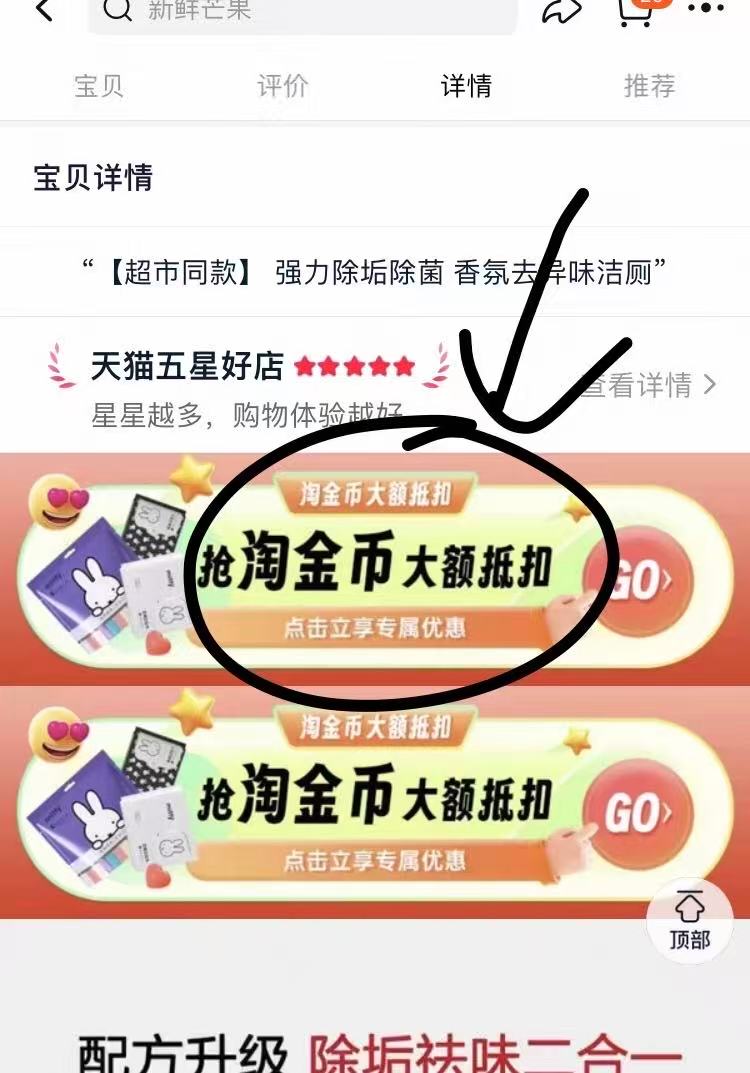Open the 新鲜芒果 search box
The image size is (750, 1073).
tap(300, 12)
